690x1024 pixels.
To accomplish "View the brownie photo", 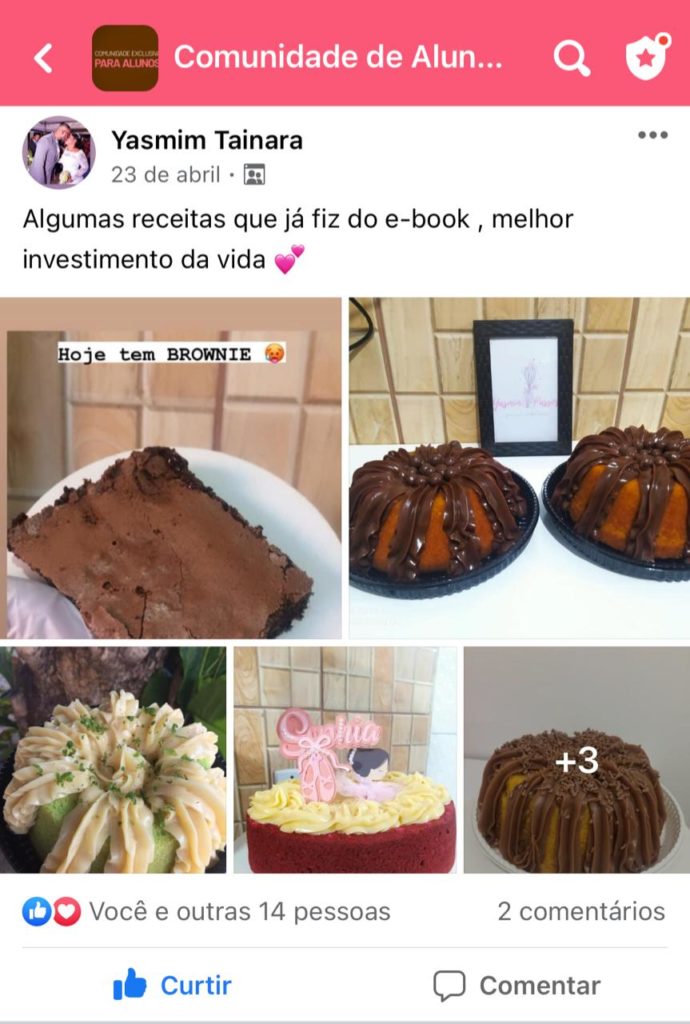I will [x=171, y=468].
